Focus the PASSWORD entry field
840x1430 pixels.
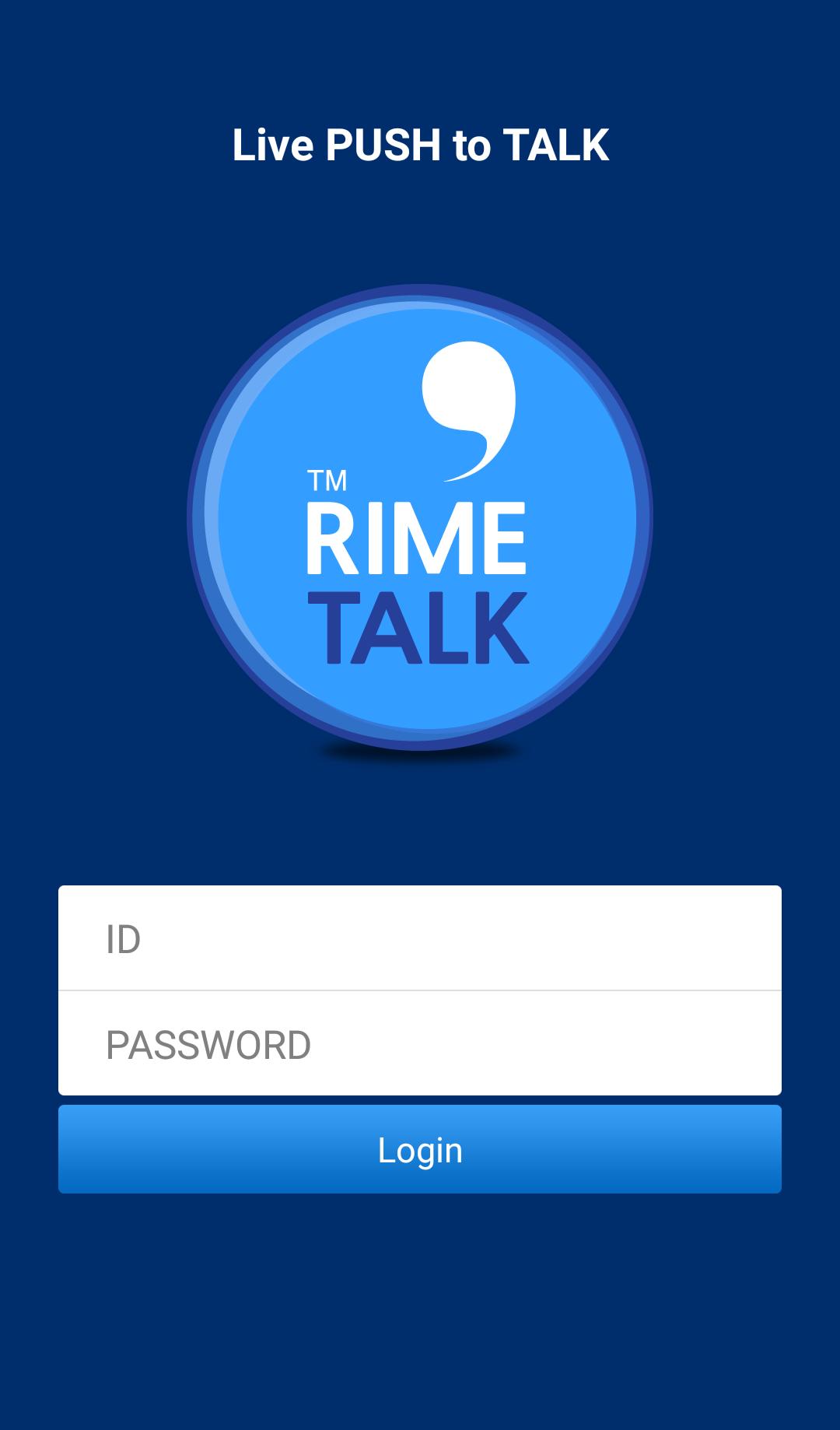click(x=420, y=1043)
